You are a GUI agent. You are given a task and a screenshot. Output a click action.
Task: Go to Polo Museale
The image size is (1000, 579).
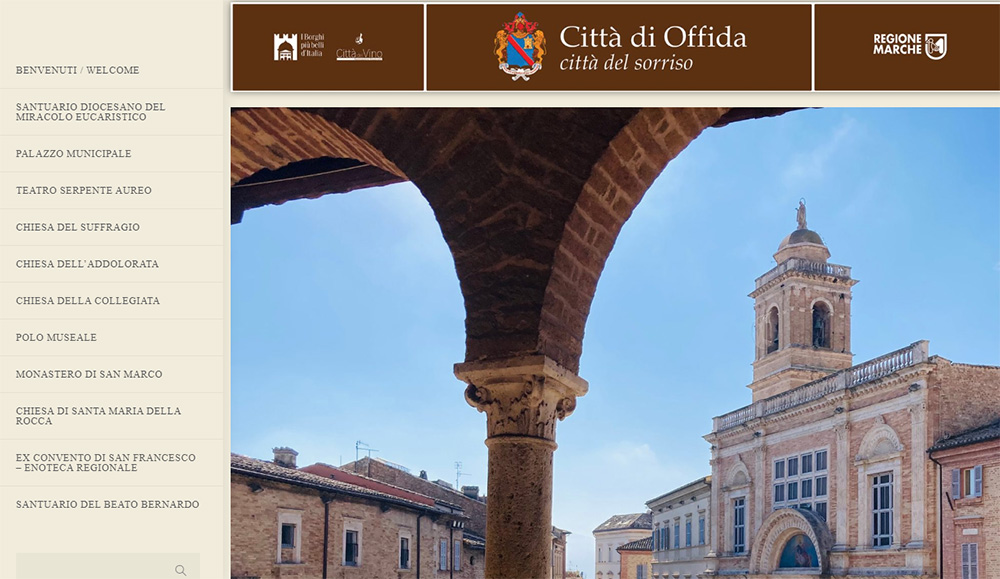tap(56, 338)
